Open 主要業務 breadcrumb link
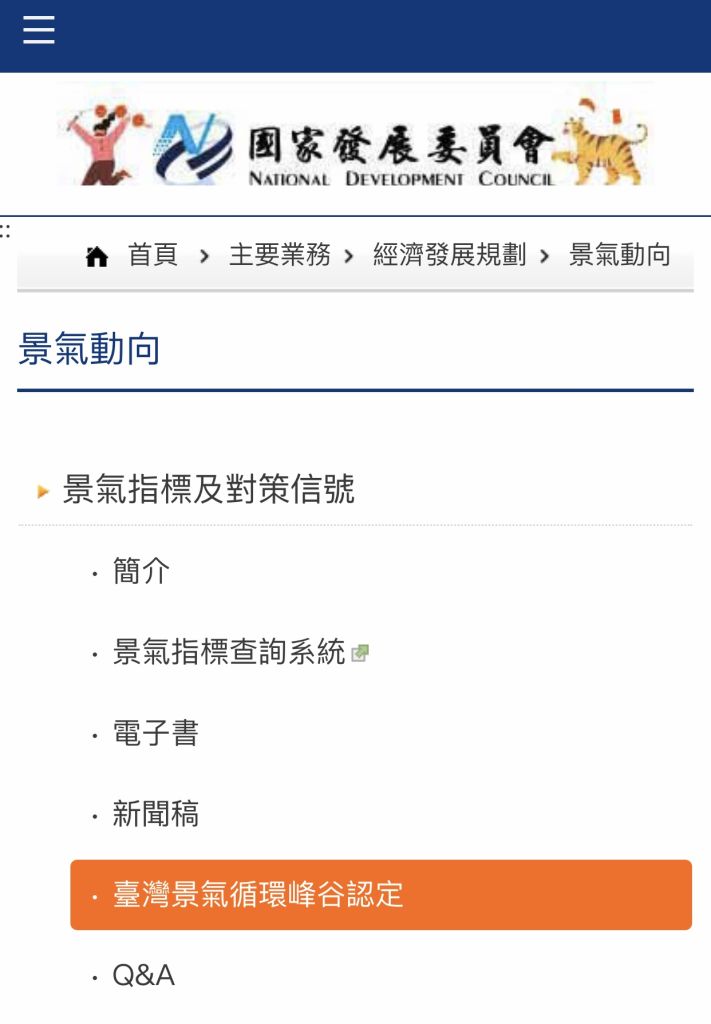Screen dimensions: 711x1024 pyautogui.click(x=279, y=255)
